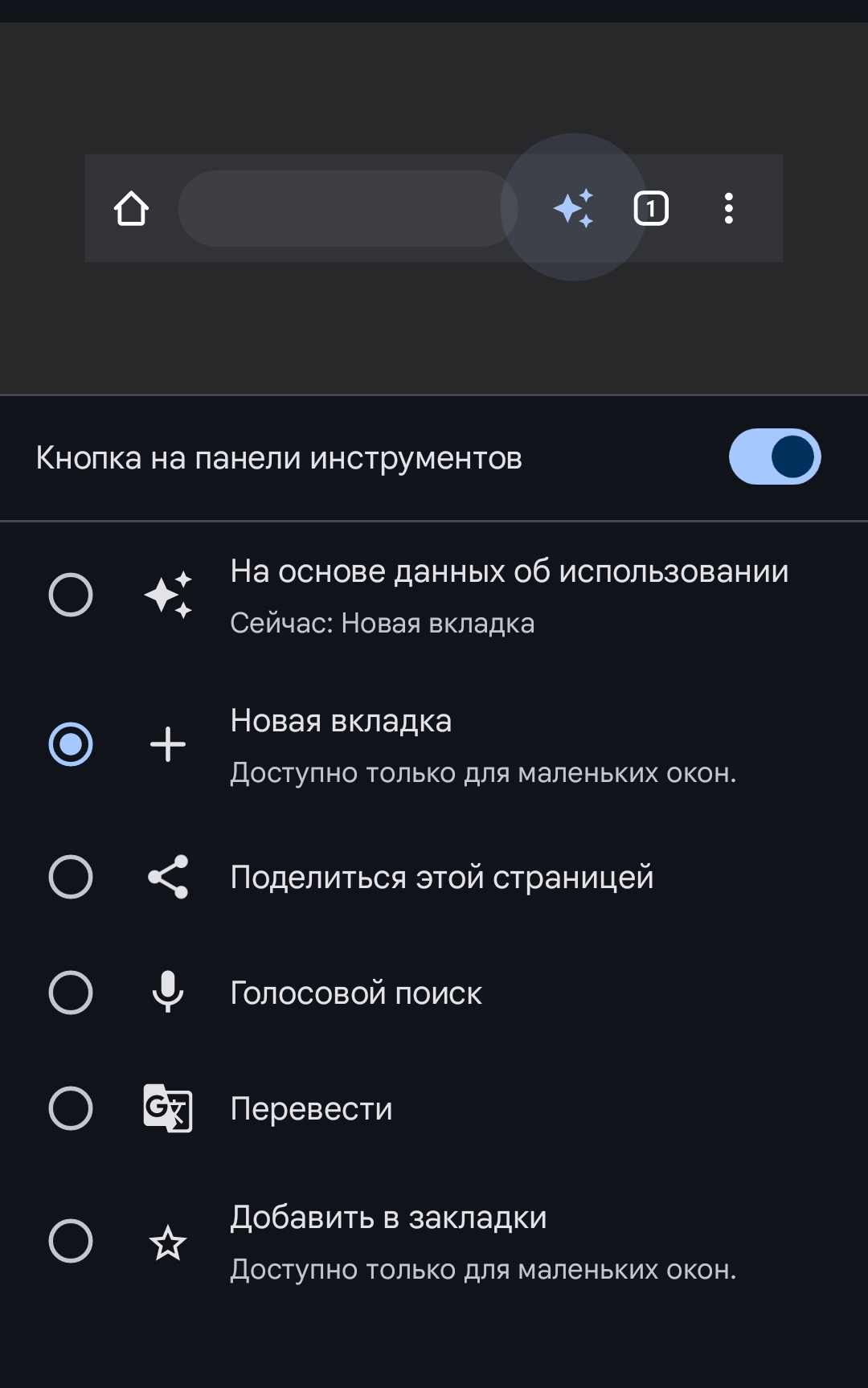
Task: Select the usage-based shortcut option
Action: [x=71, y=595]
